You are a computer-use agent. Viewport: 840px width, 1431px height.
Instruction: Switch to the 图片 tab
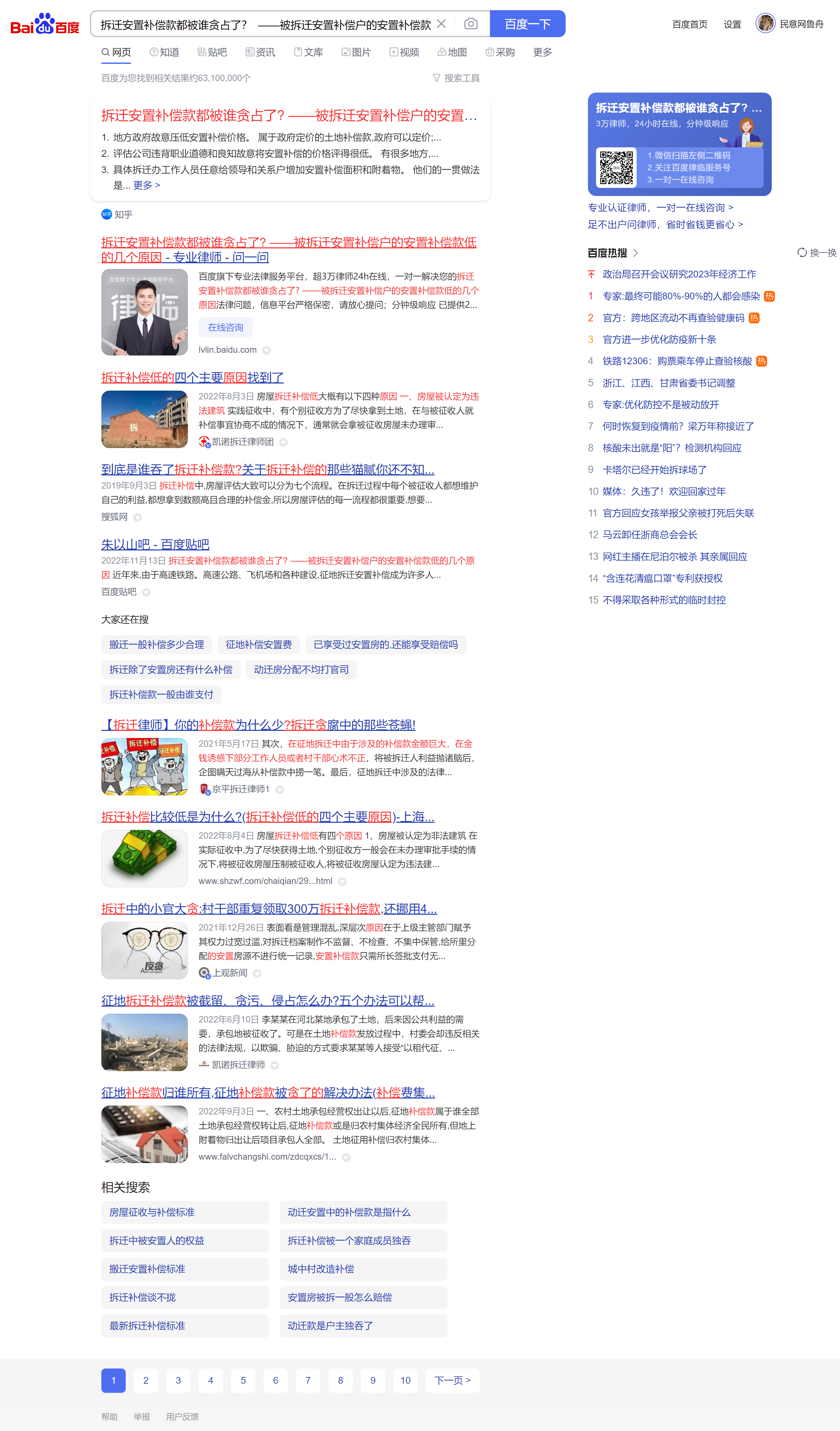tap(356, 52)
